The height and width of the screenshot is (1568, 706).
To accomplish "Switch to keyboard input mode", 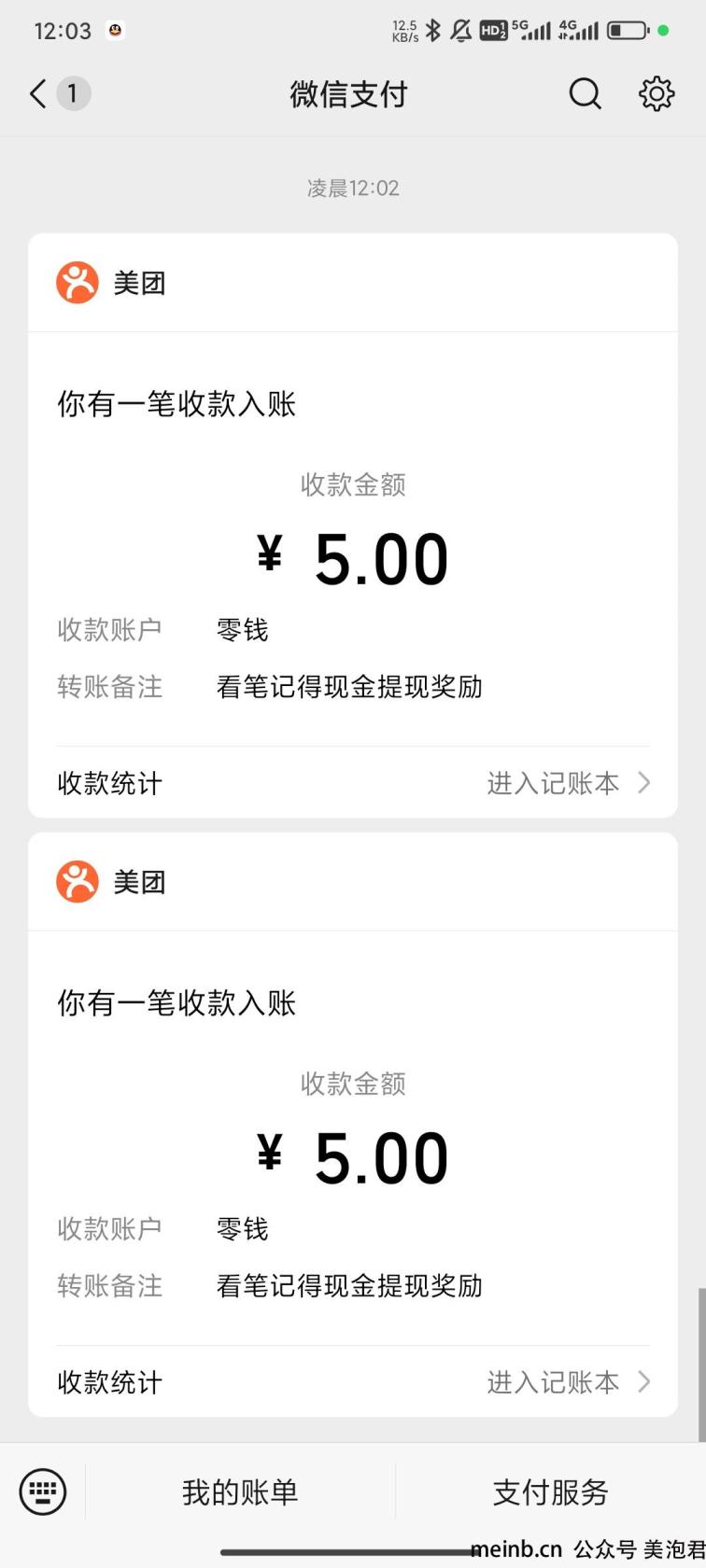I will tap(43, 1491).
